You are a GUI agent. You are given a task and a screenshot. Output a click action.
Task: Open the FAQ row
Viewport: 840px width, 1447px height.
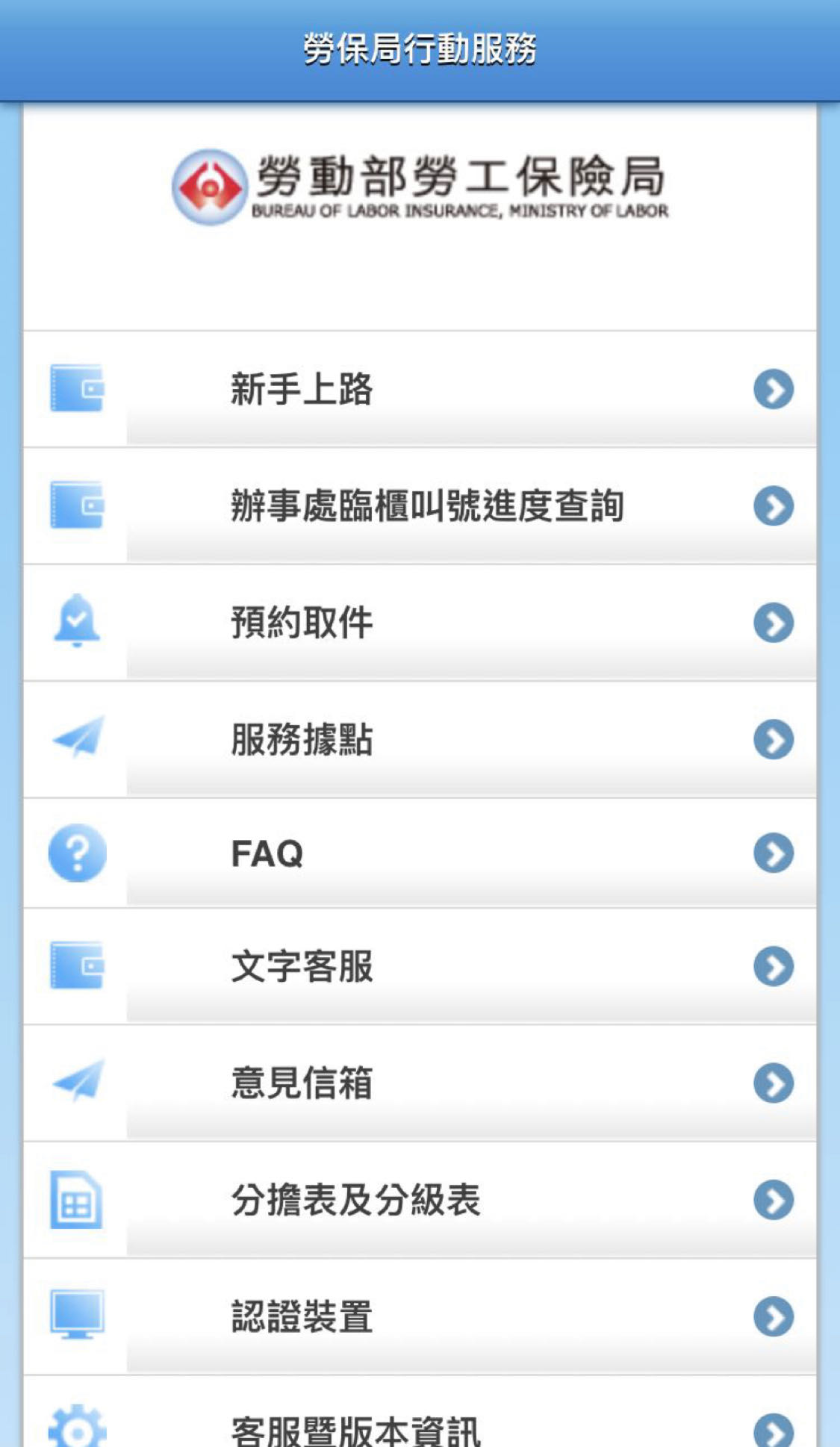420,853
